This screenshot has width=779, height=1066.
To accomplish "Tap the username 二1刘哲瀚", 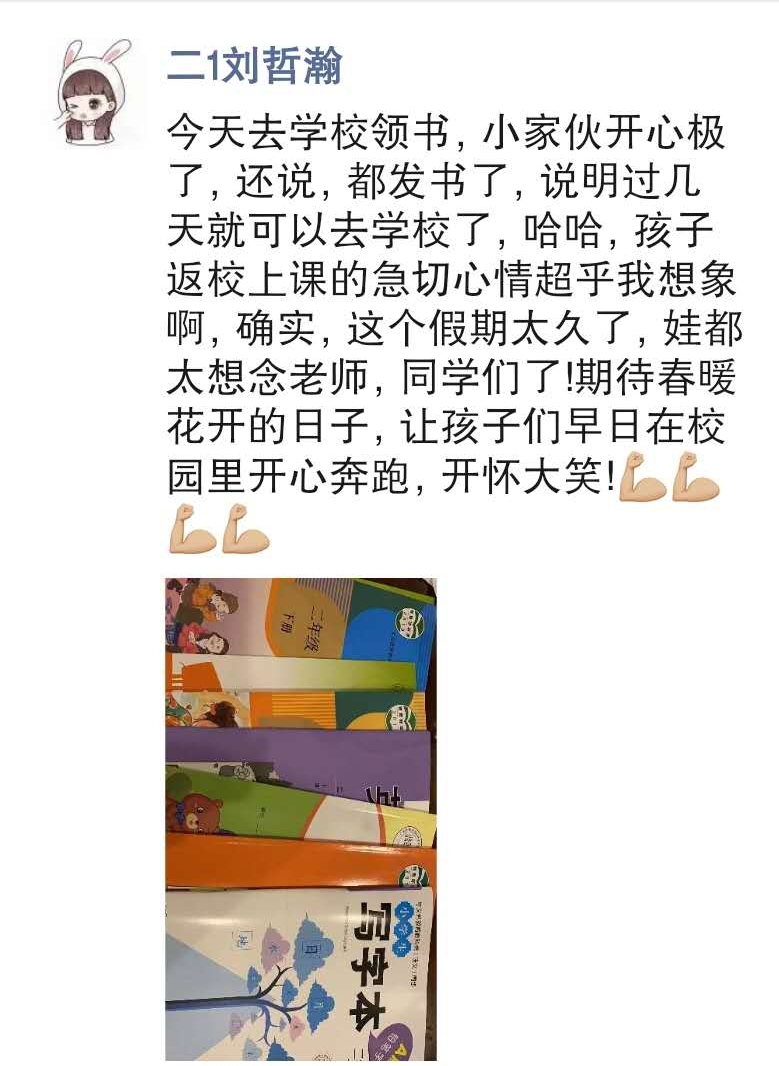I will [x=254, y=67].
